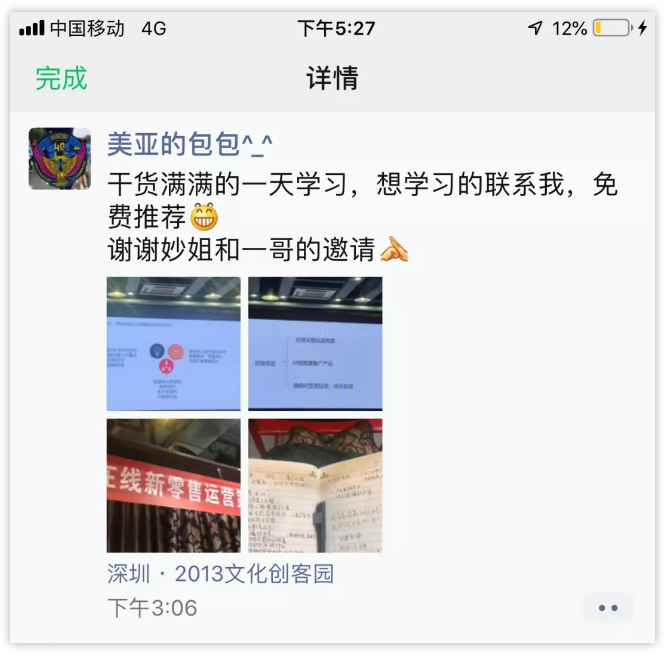View the handwritten notebook photo
Image resolution: width=664 pixels, height=656 pixels.
315,485
